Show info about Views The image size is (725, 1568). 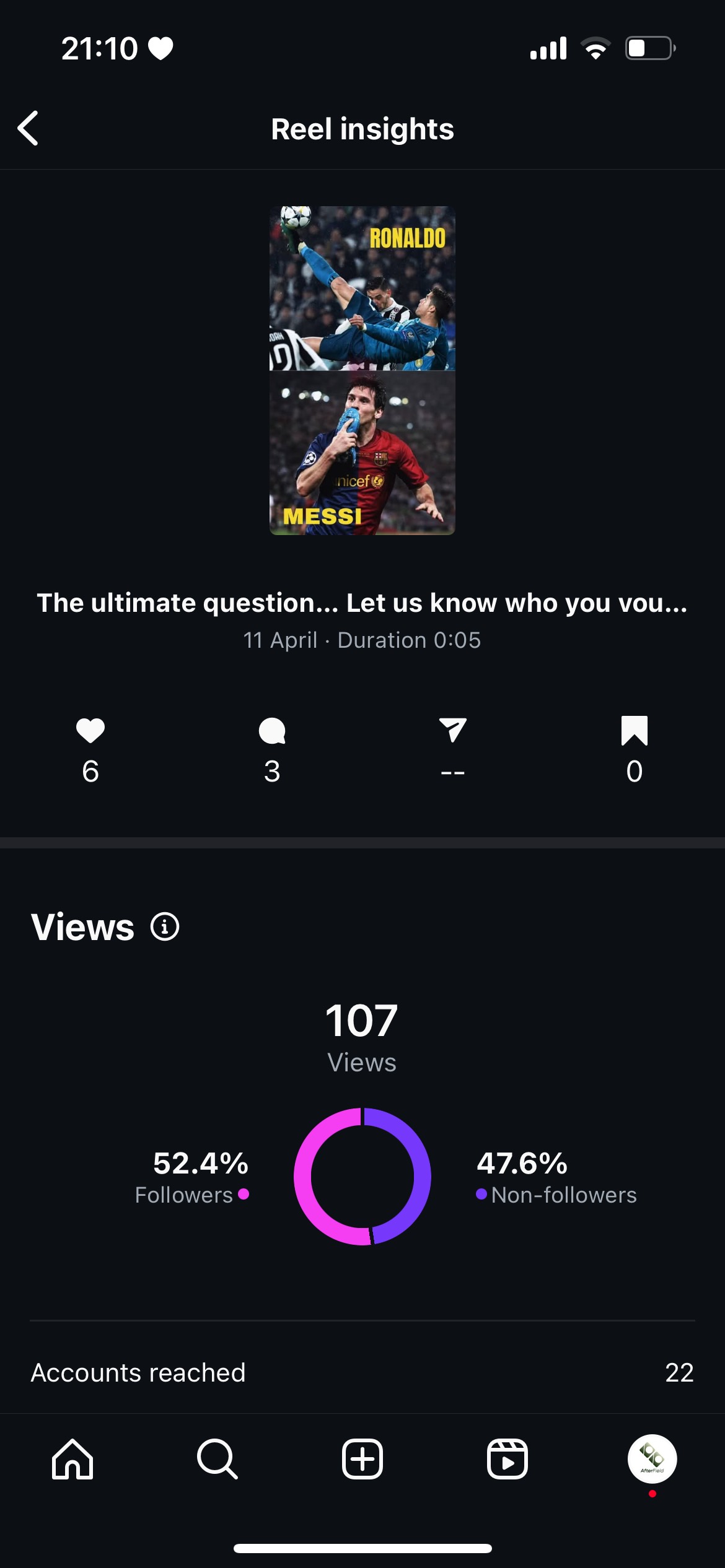165,926
